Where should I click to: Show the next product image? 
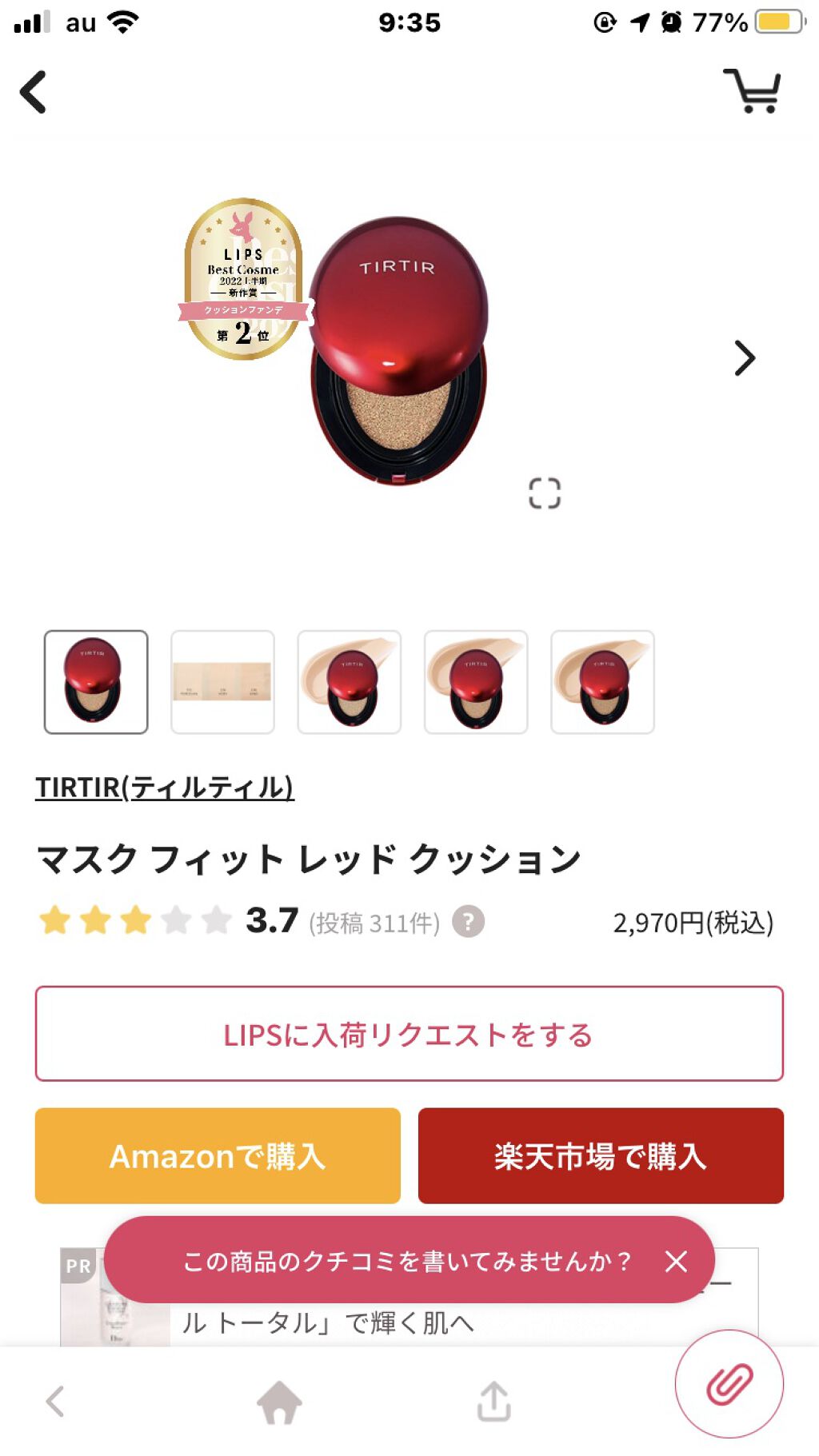tap(744, 358)
